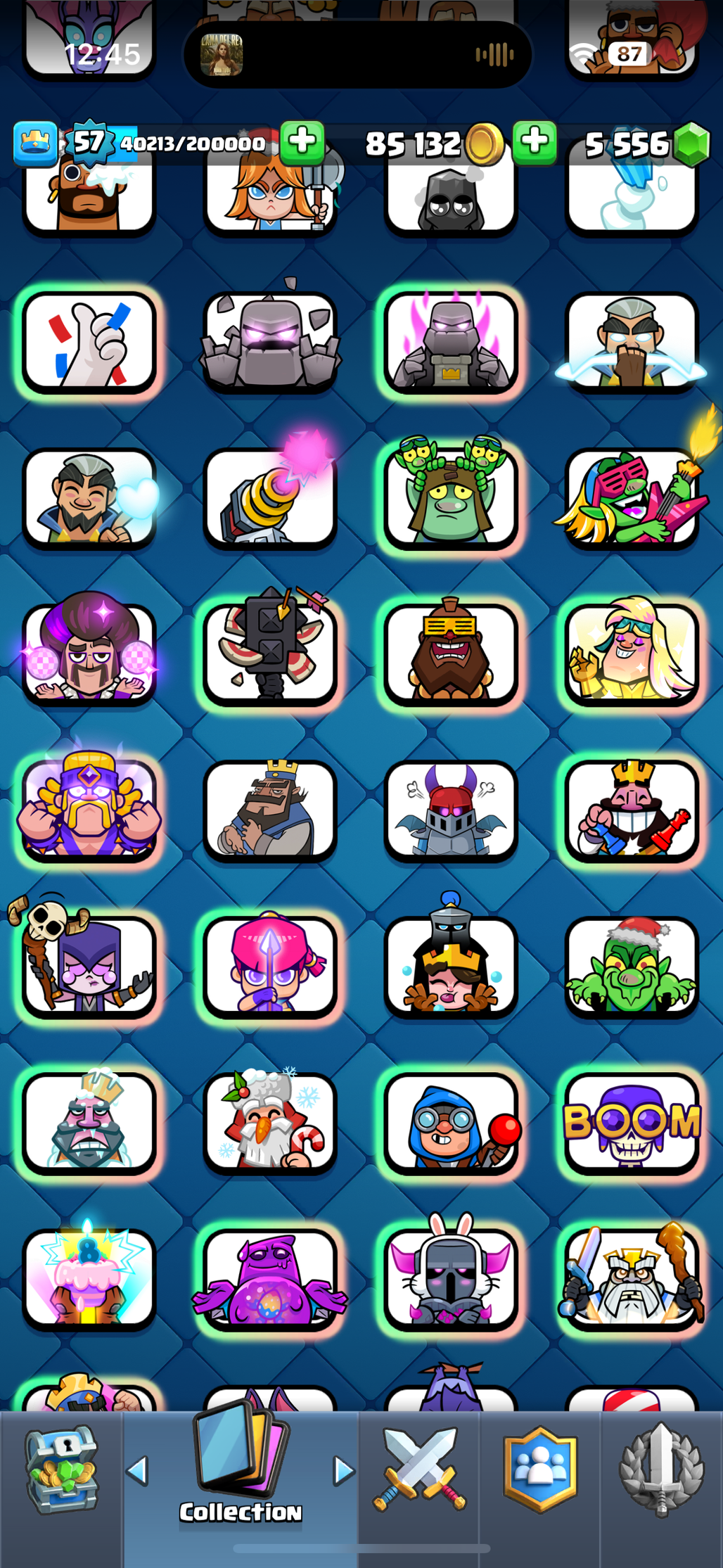Pick the goblin playing guitar emote

click(632, 498)
